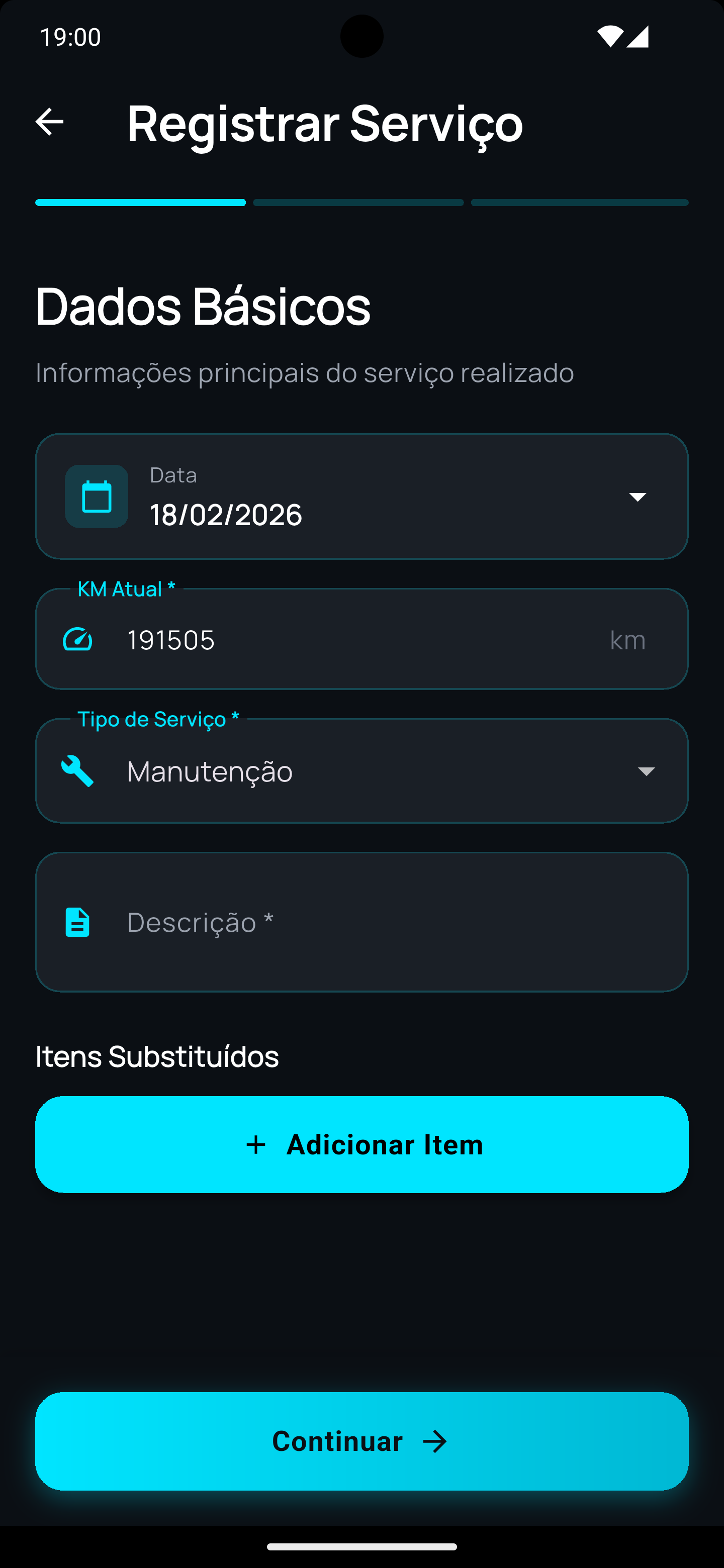Image resolution: width=724 pixels, height=1568 pixels.
Task: Tap the plus icon on Adicionar Item button
Action: click(256, 1144)
